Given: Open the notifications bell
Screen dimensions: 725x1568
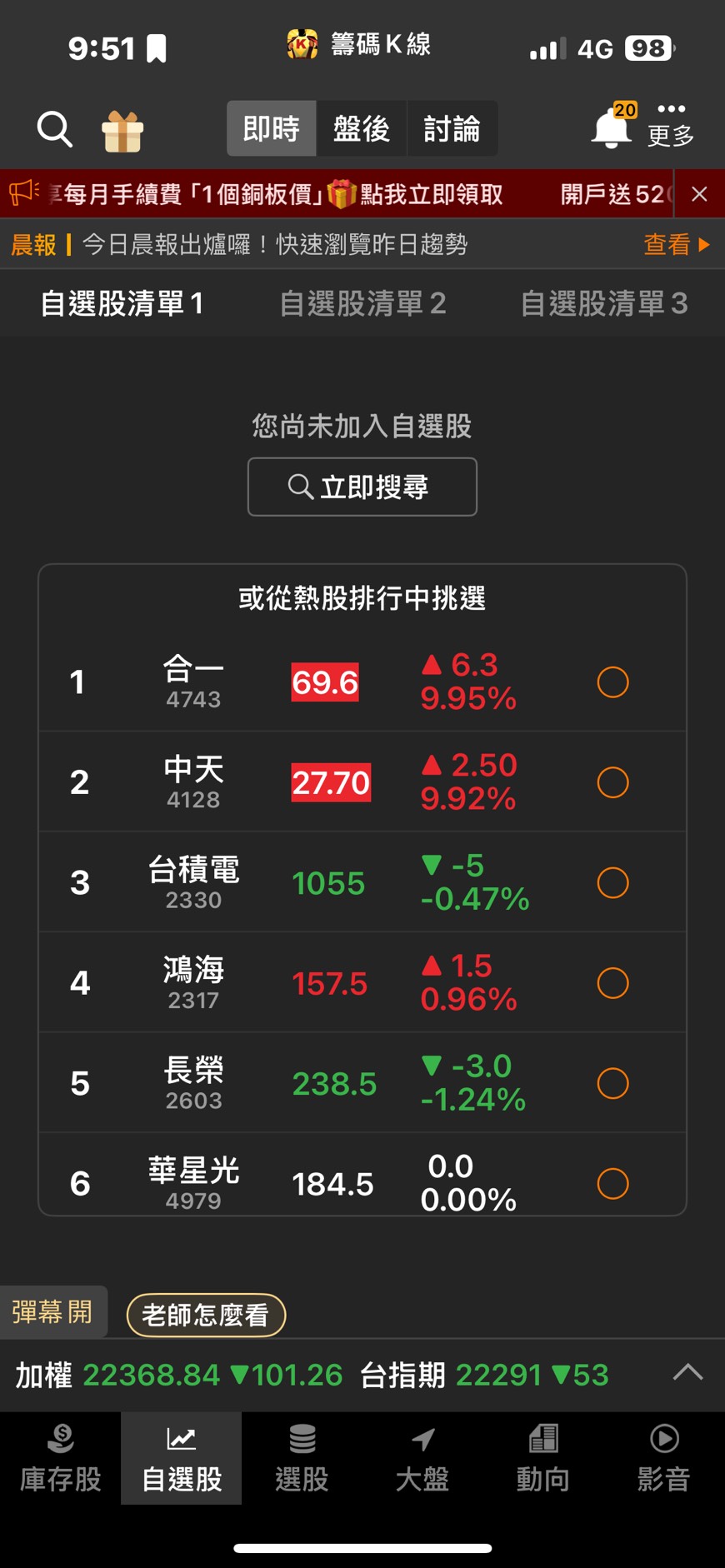Looking at the screenshot, I should click(x=613, y=127).
